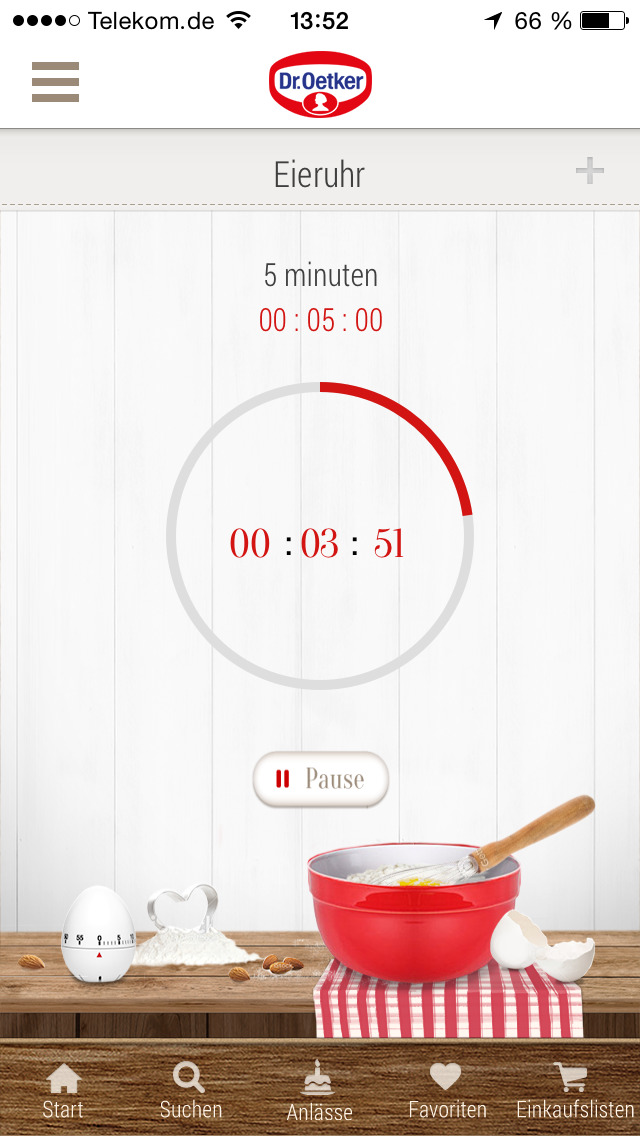Open Einkaufslisten shopping lists
The width and height of the screenshot is (640, 1136).
[x=575, y=1090]
